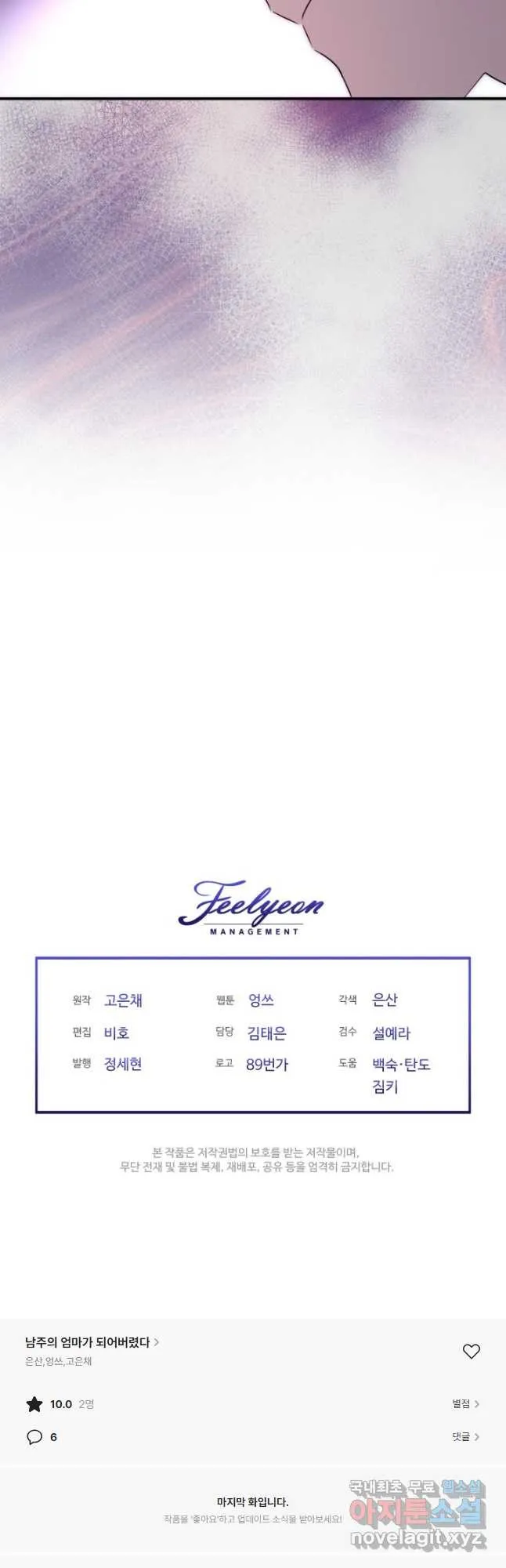Open the 별점 rating option
The width and height of the screenshot is (506, 1568).
[465, 1403]
